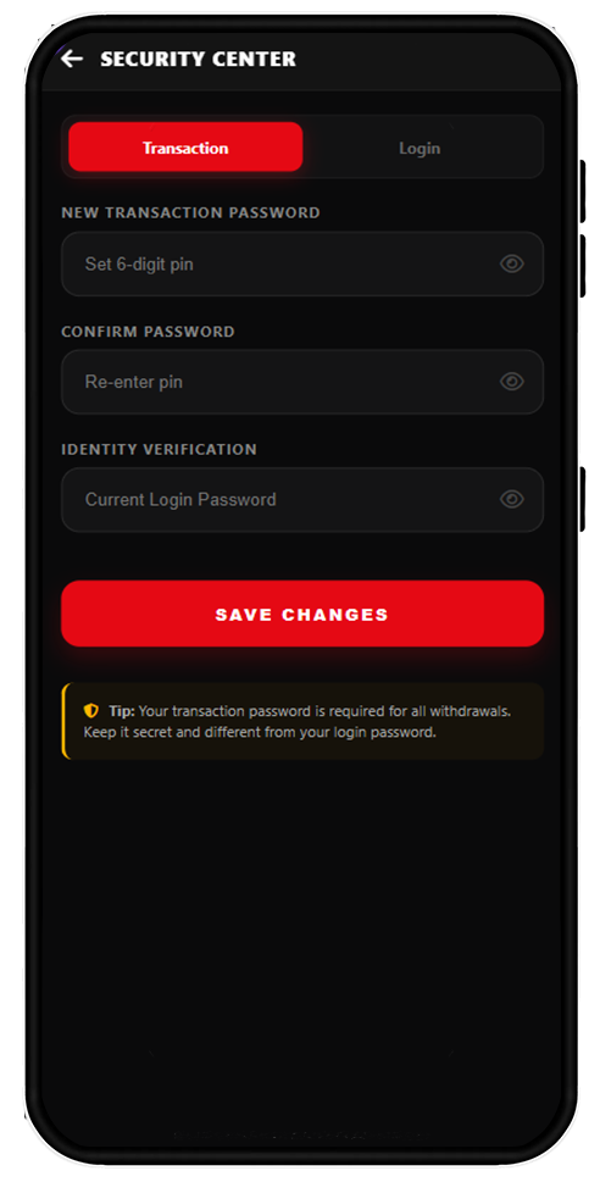Tap the Set 6-digit pin field
Screen dimensions: 600x1182
point(302,264)
